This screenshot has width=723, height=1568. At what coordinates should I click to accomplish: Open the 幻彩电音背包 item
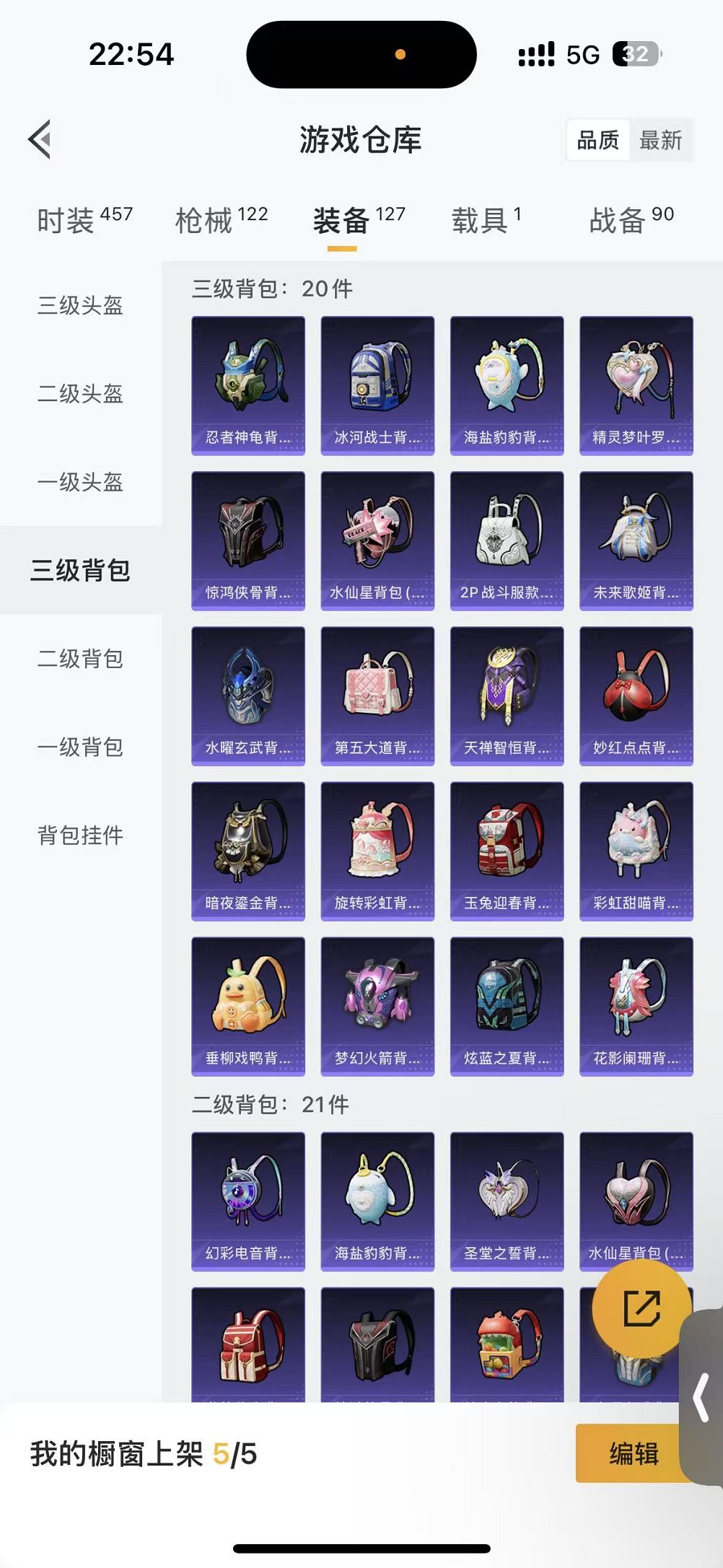click(247, 1201)
